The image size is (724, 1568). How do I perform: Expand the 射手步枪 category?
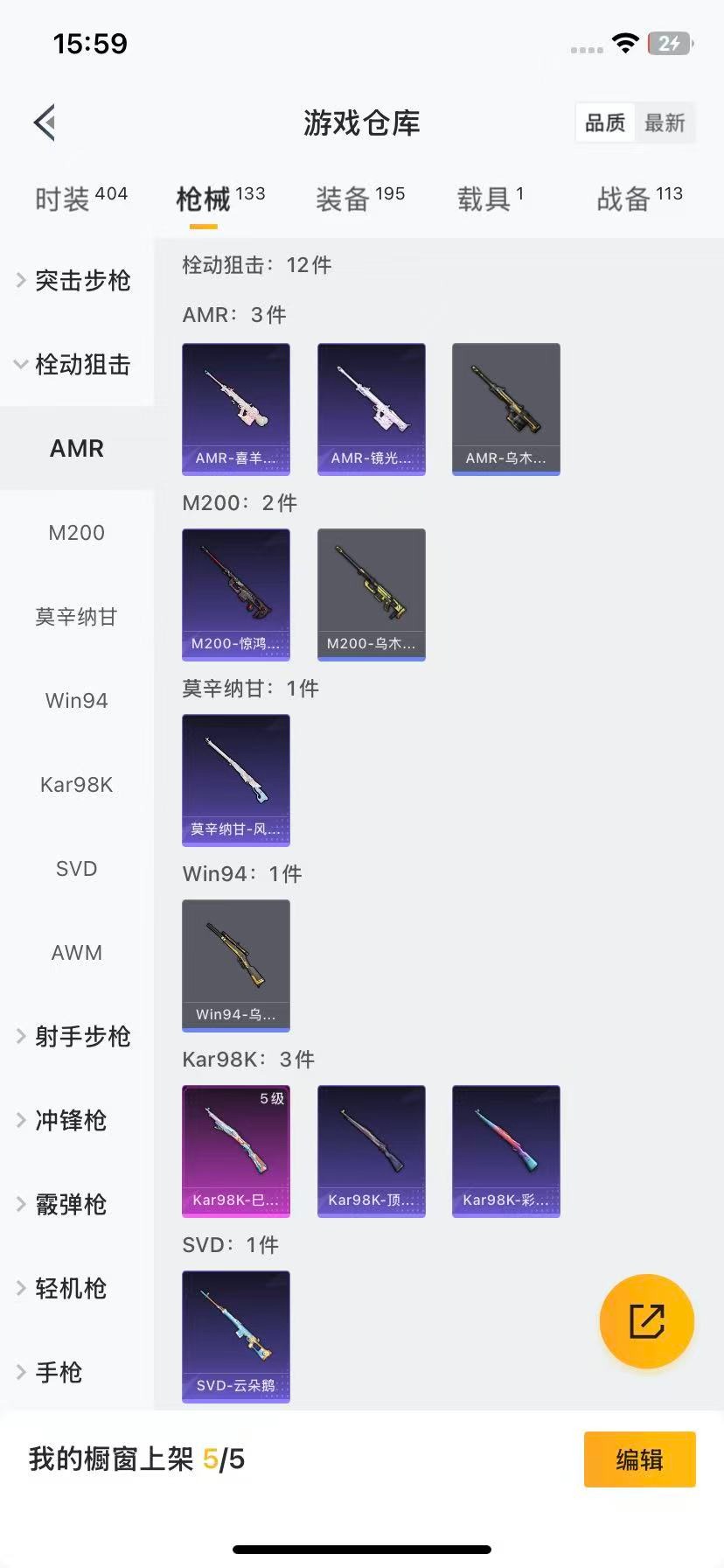[x=81, y=1036]
